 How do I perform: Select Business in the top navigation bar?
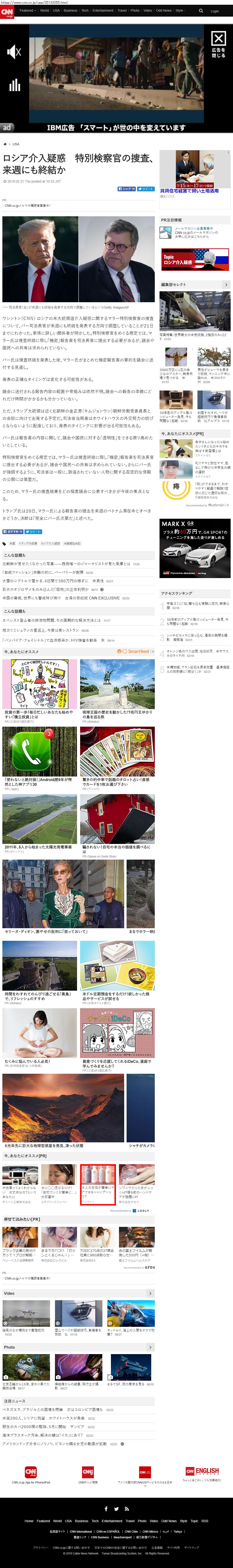[x=71, y=10]
